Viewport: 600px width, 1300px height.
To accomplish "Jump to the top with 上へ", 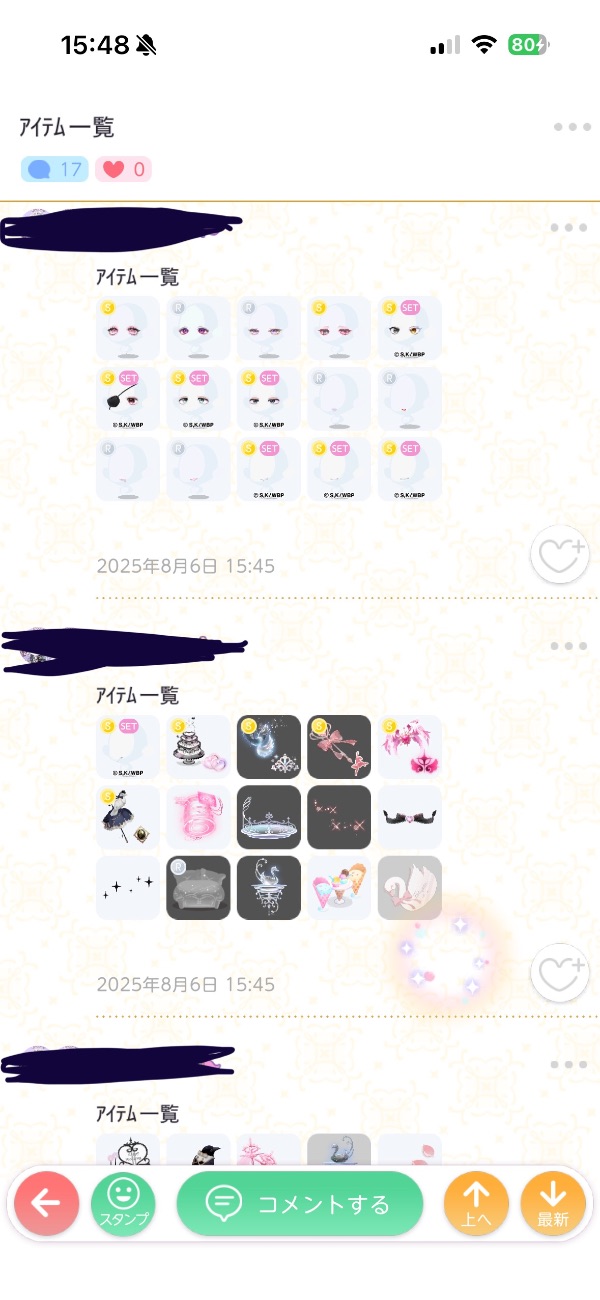I will point(476,1203).
